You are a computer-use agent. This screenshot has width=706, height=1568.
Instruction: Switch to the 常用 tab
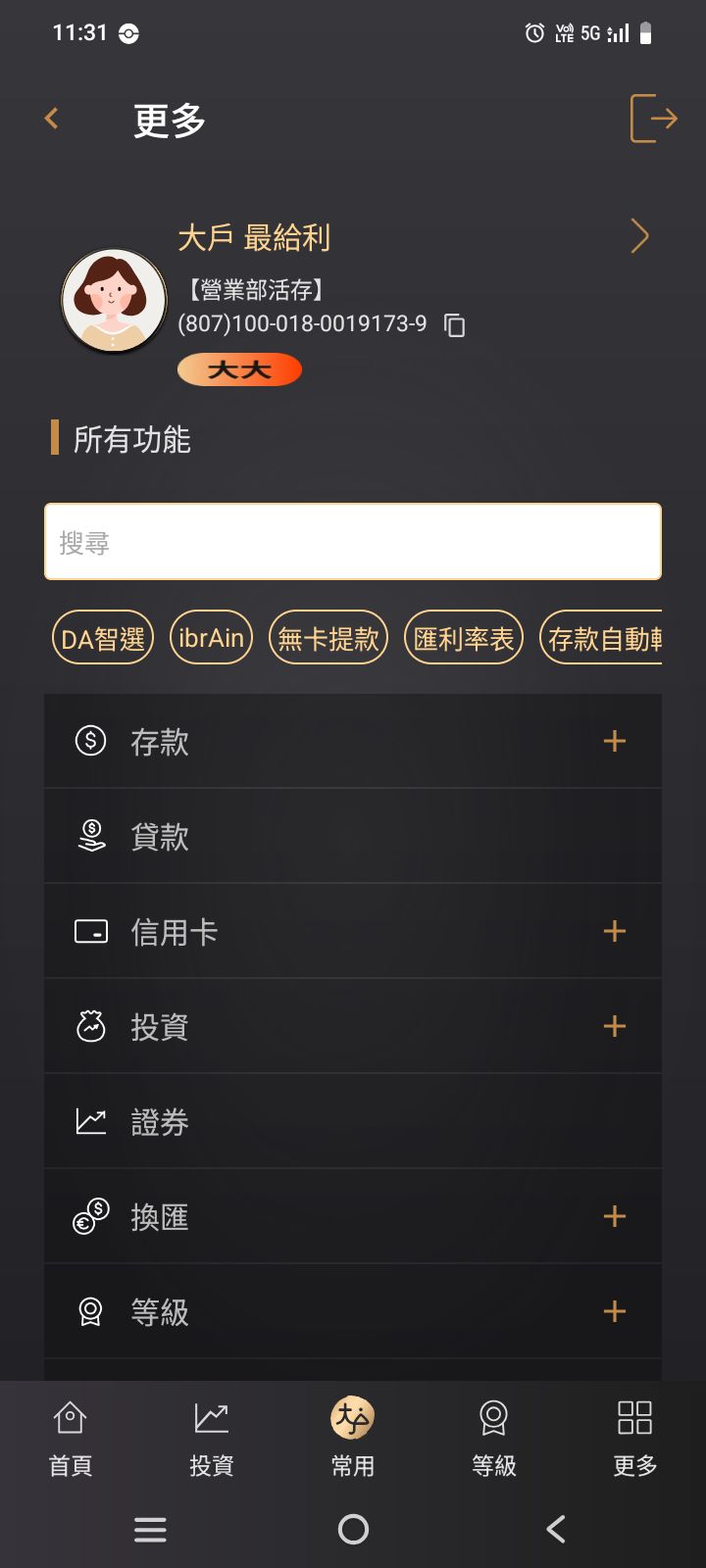(x=353, y=1437)
